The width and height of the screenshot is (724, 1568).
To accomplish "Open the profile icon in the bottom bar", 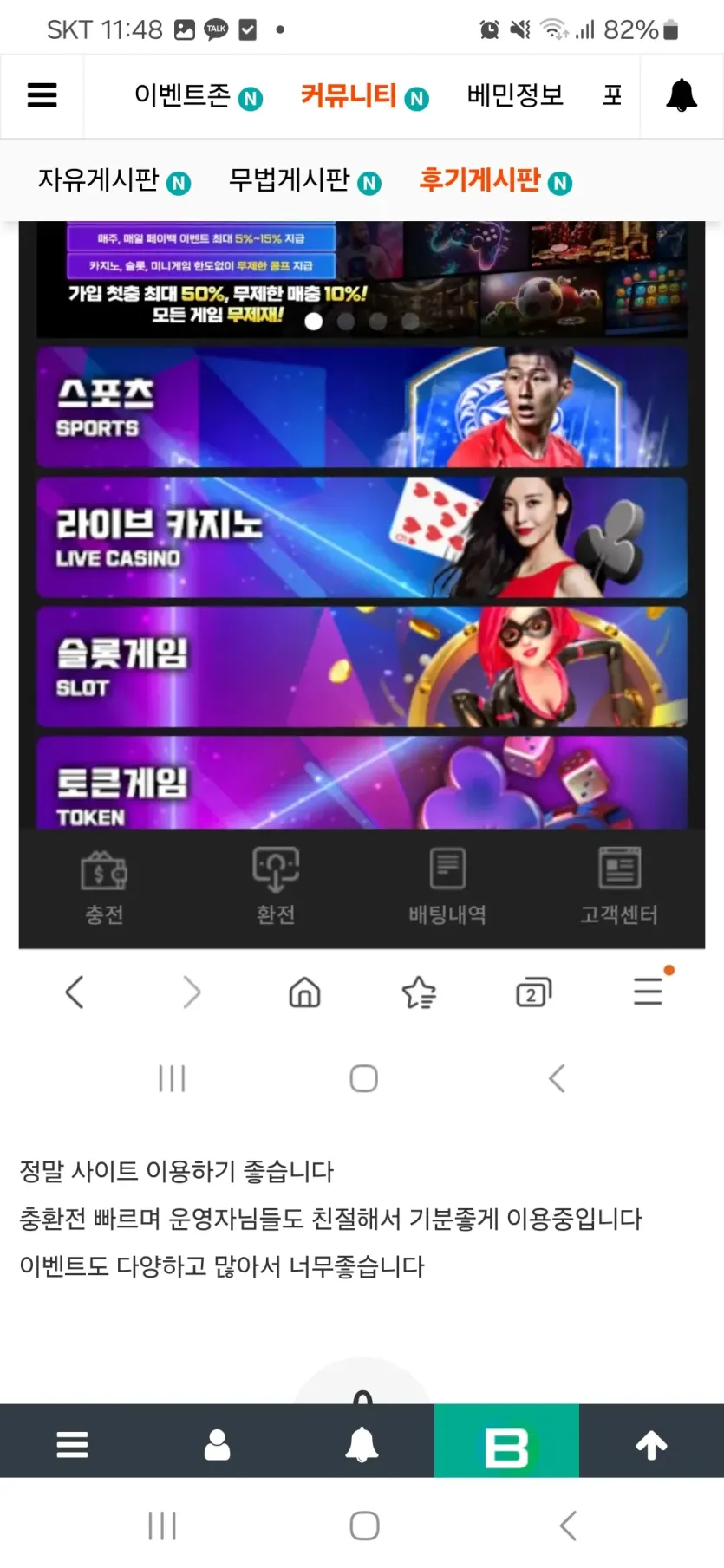I will [217, 1444].
